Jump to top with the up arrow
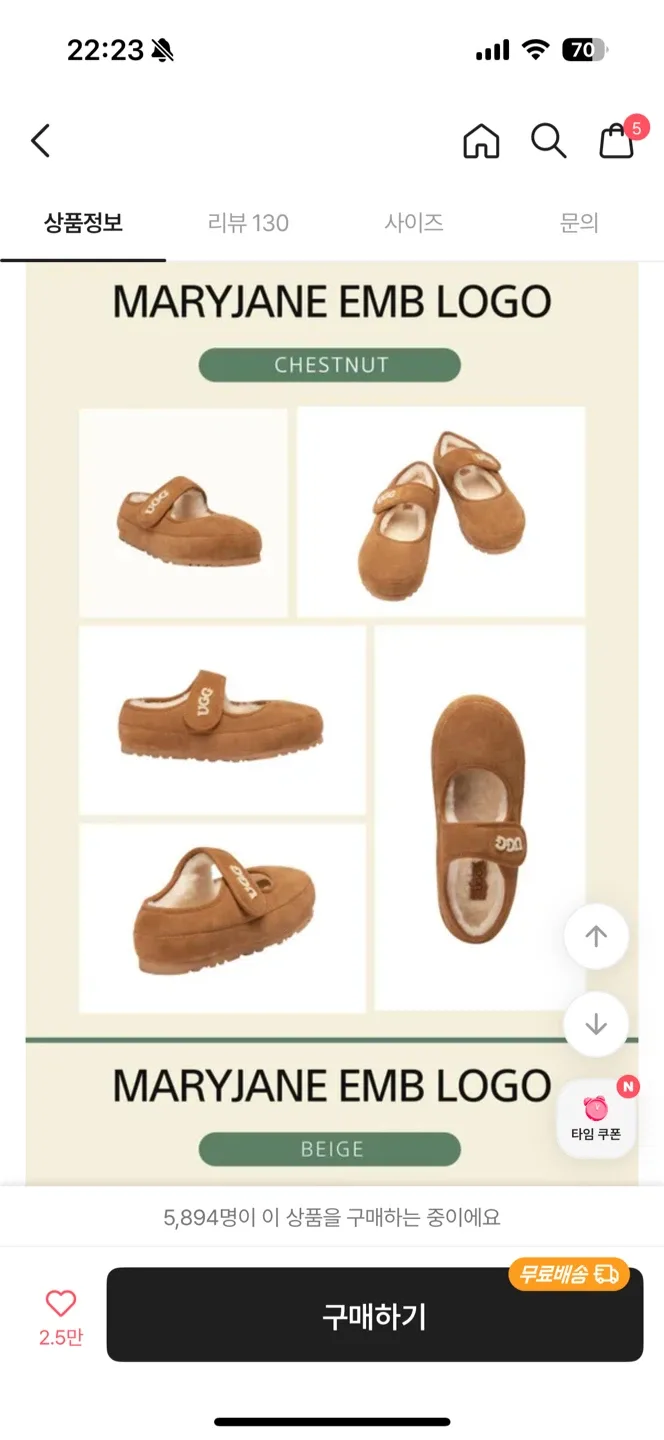664x1440 pixels. [596, 937]
